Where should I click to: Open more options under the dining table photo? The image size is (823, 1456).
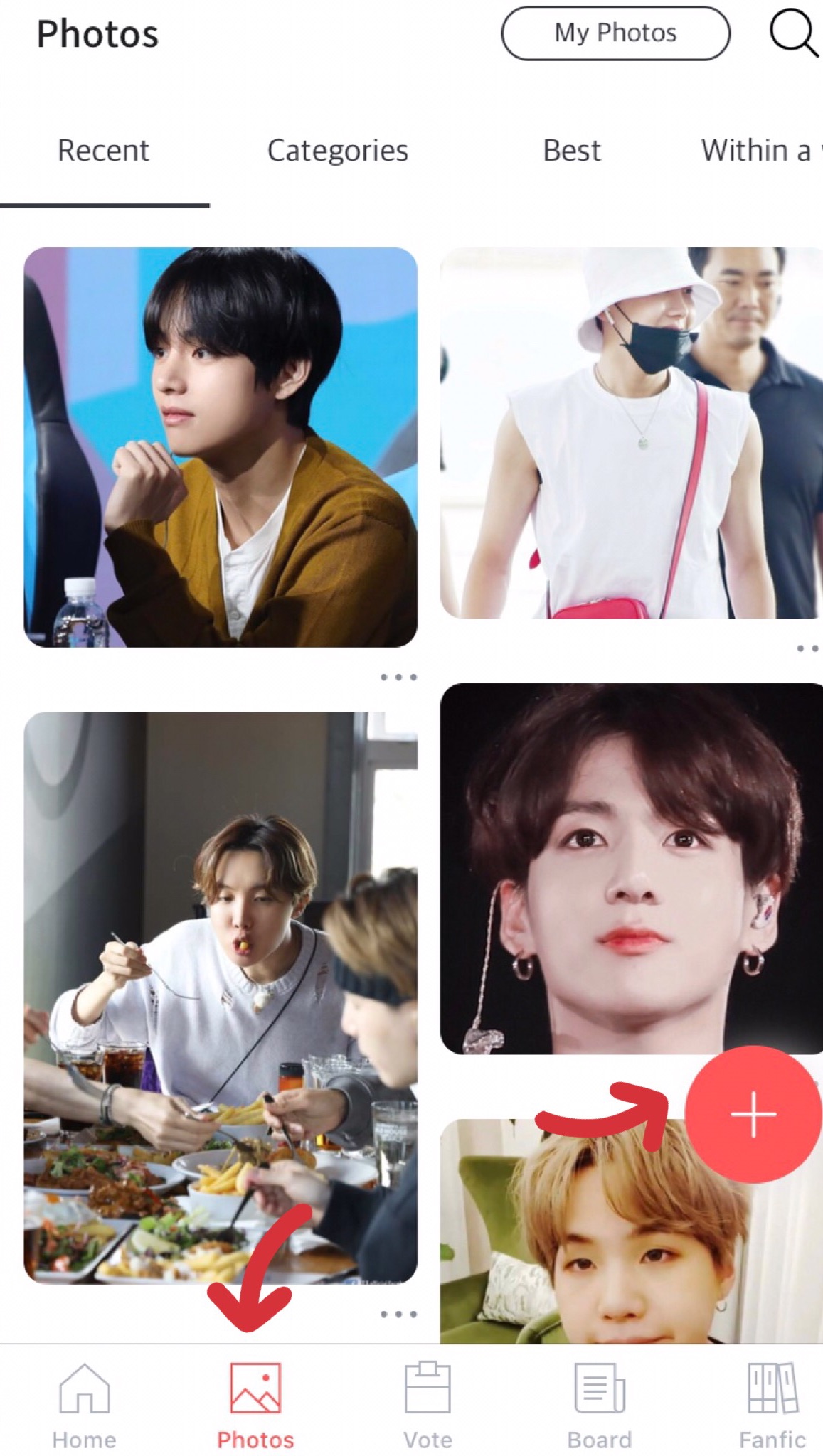398,1314
